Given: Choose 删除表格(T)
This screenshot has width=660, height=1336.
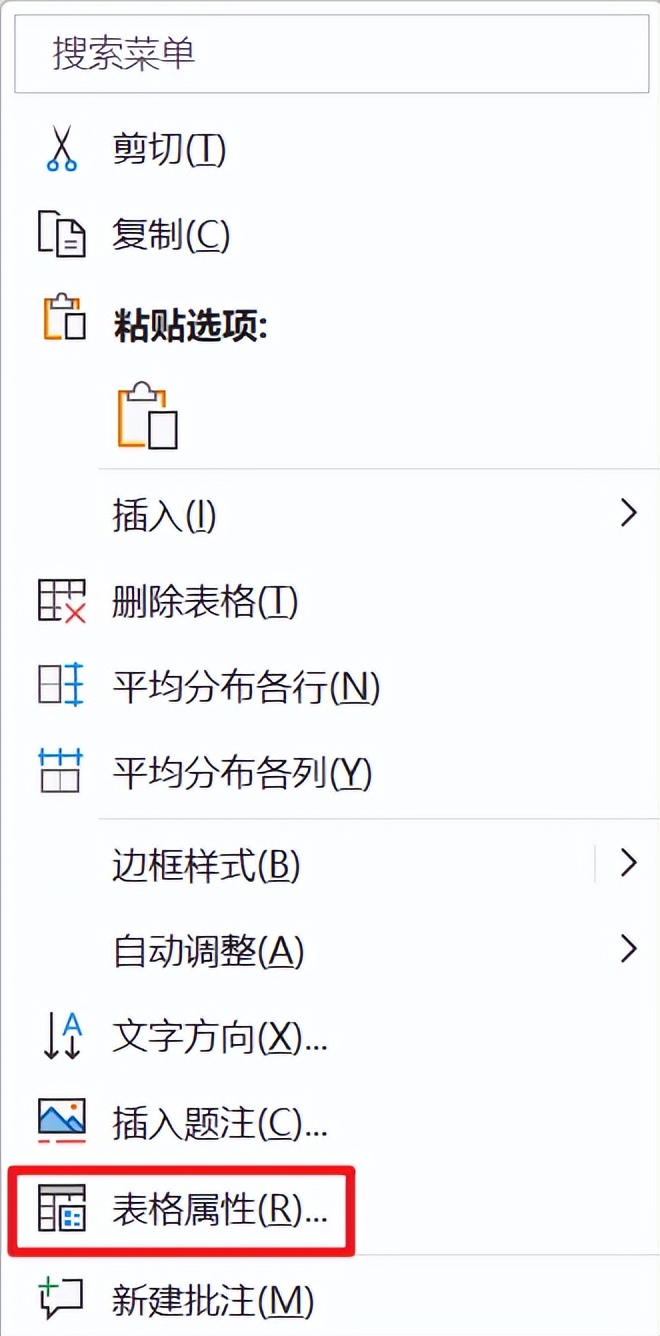Looking at the screenshot, I should 332,602.
